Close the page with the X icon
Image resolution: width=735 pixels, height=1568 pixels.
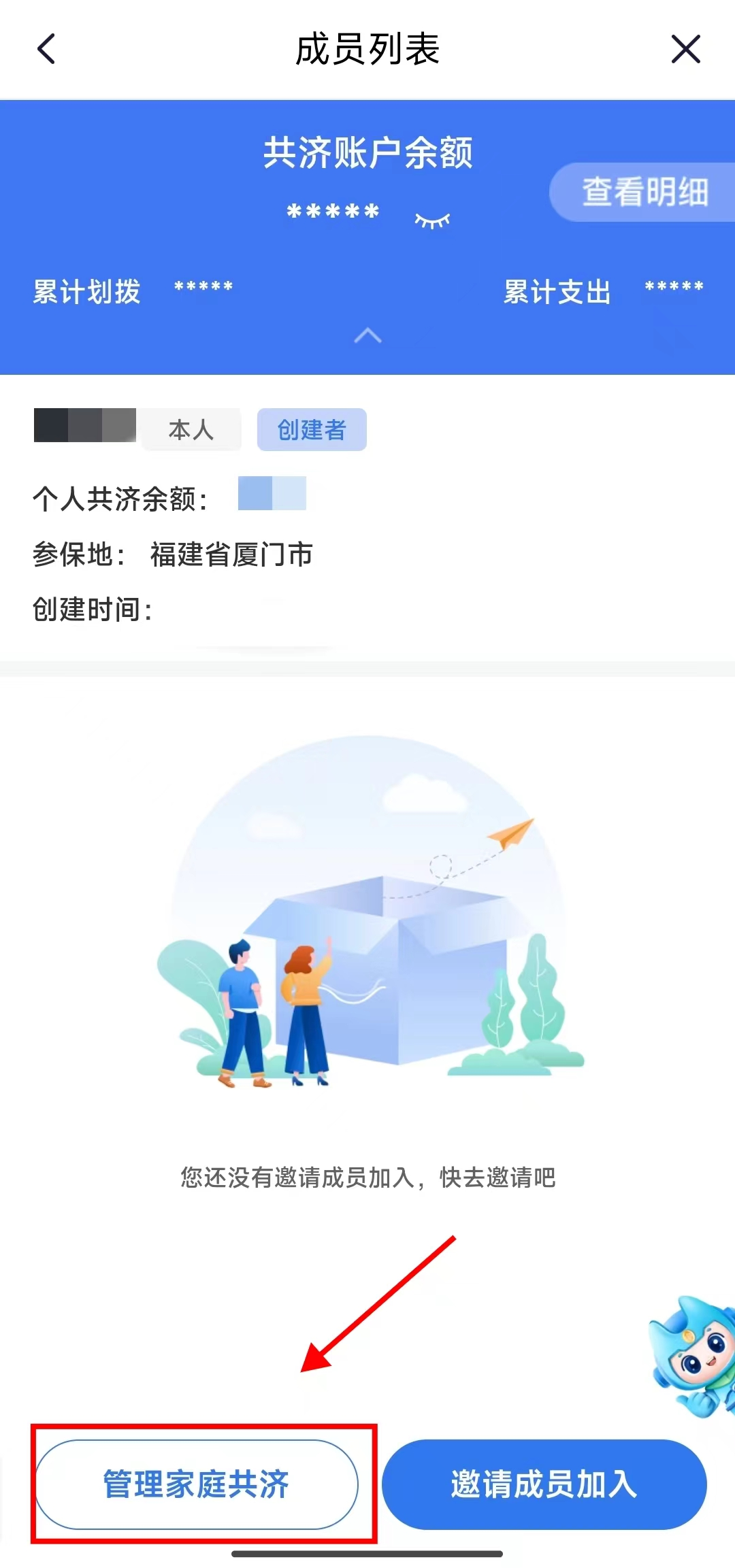click(x=685, y=49)
